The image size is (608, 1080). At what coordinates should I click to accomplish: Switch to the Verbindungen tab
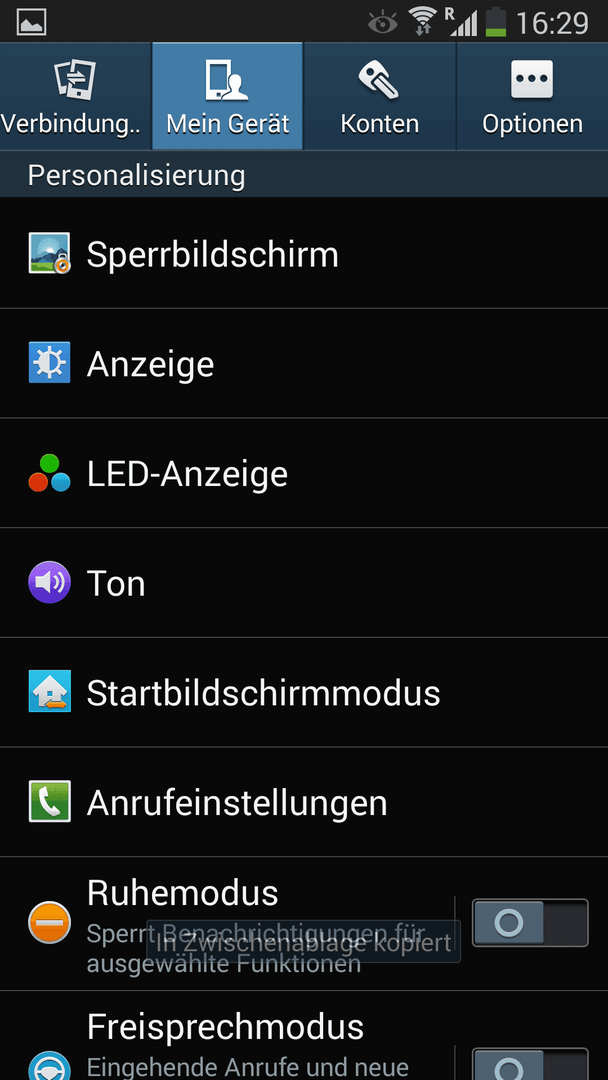[x=75, y=96]
